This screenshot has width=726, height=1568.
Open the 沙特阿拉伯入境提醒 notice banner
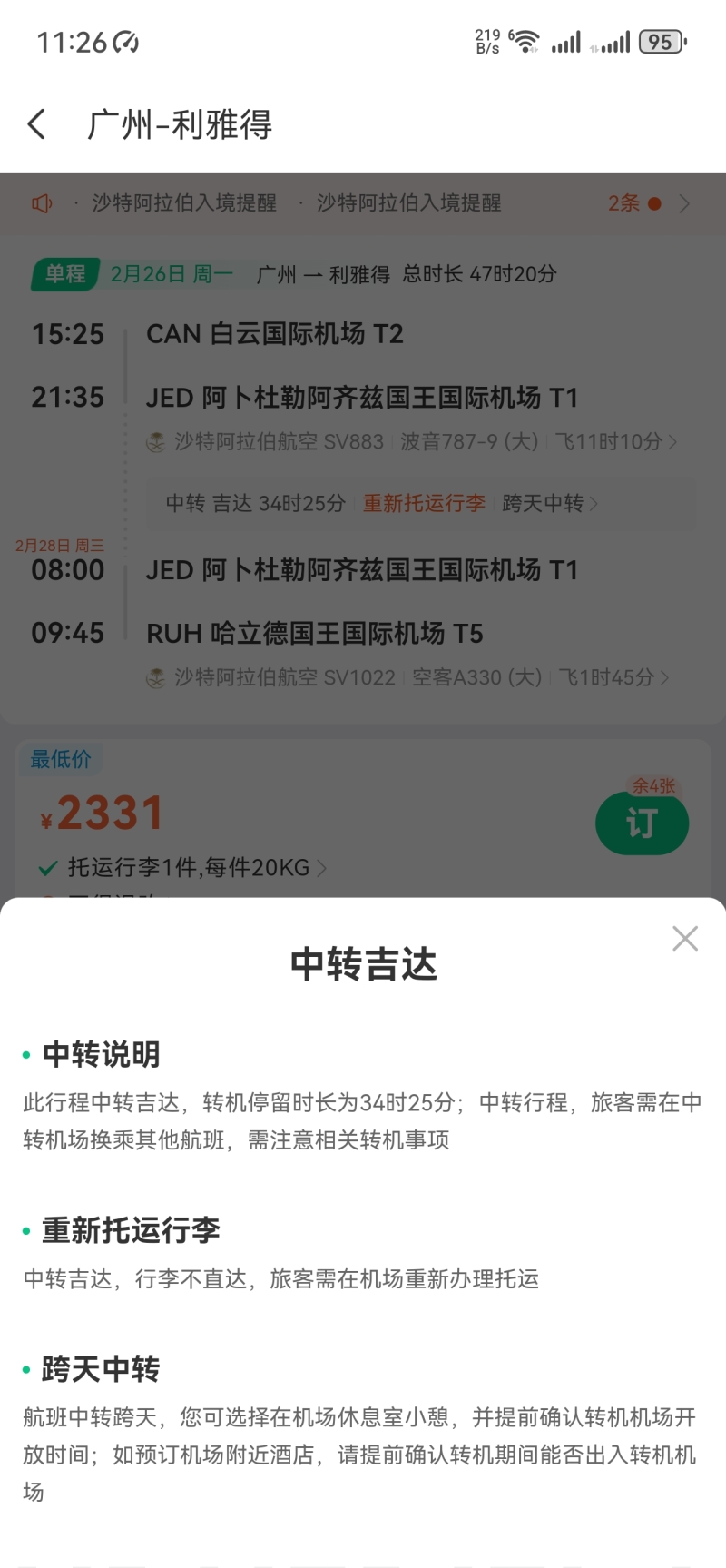pos(363,203)
